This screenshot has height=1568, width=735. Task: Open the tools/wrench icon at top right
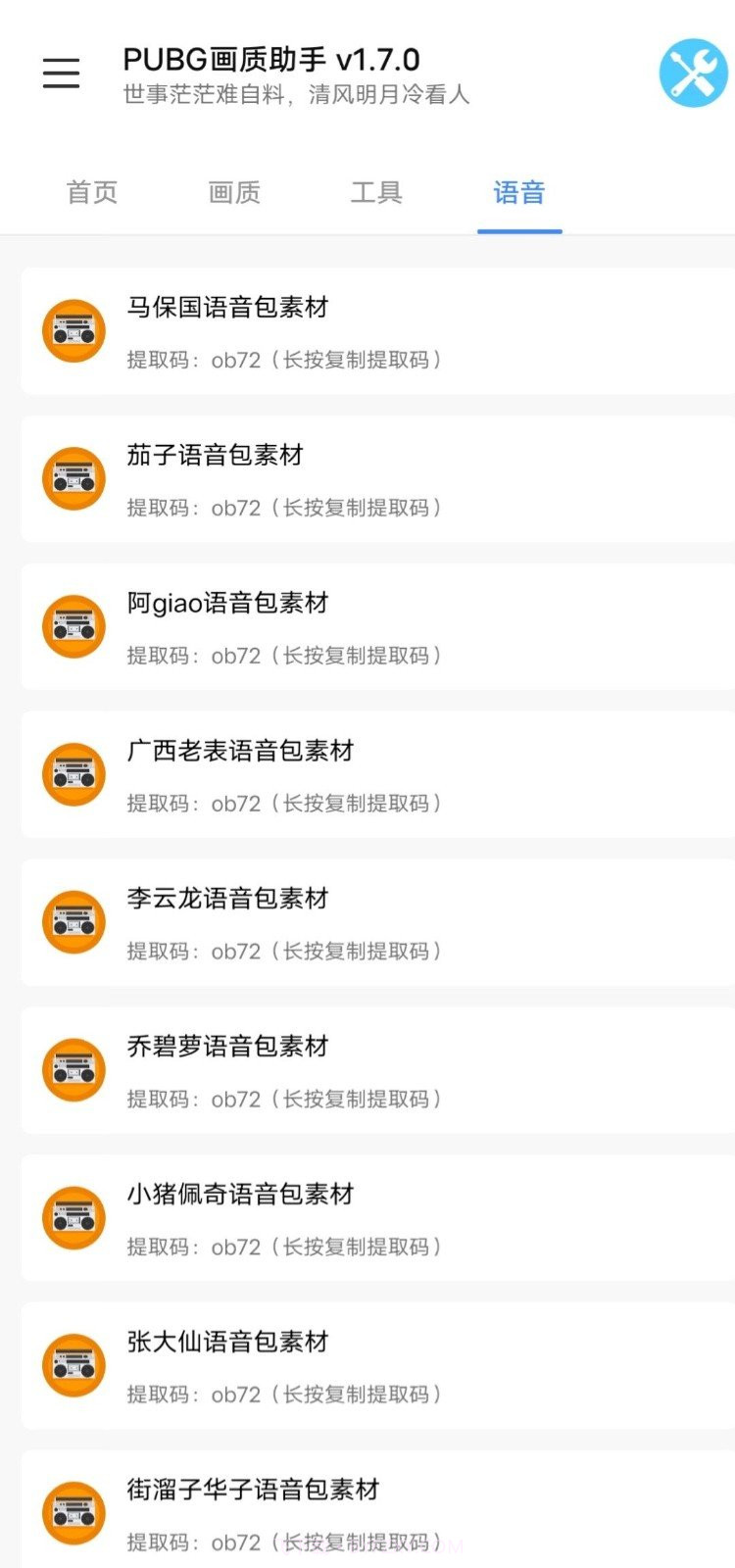[x=692, y=73]
